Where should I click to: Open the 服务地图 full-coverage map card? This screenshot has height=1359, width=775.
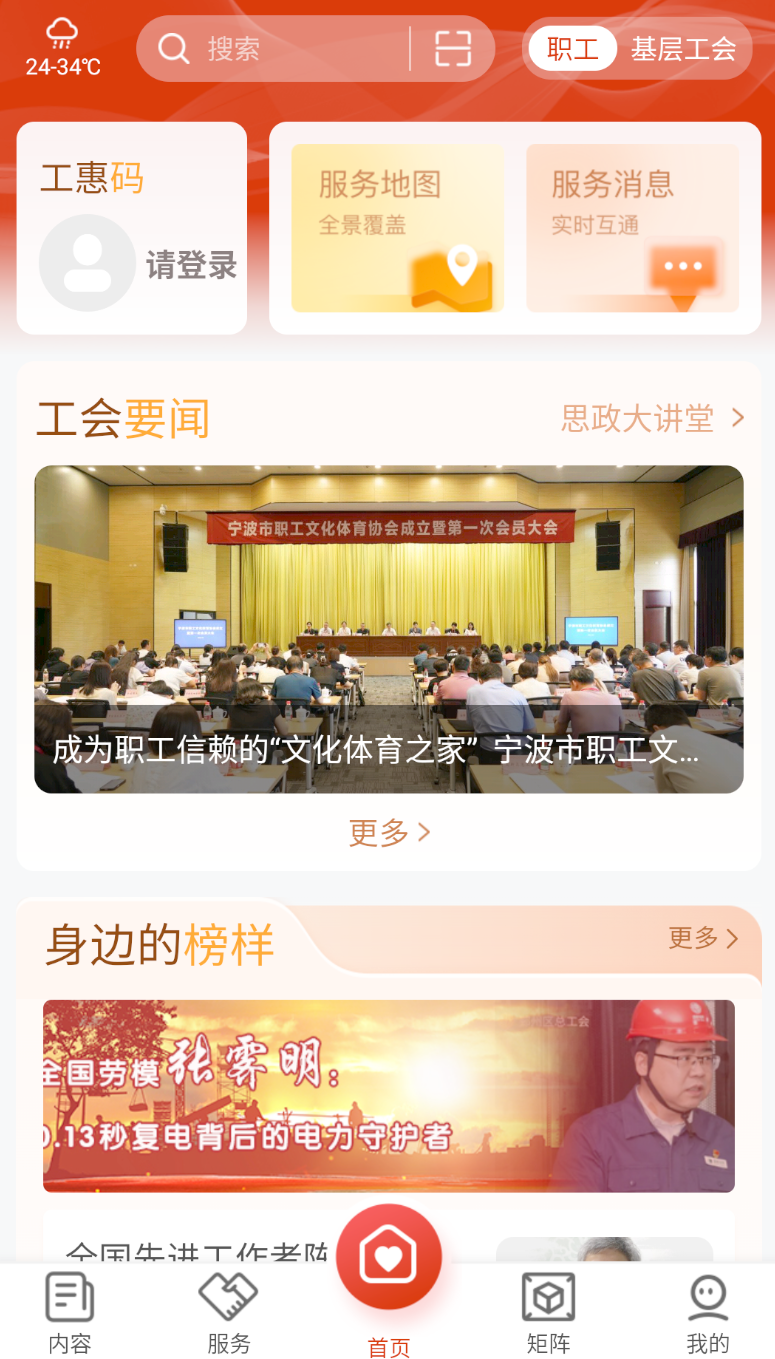point(396,227)
